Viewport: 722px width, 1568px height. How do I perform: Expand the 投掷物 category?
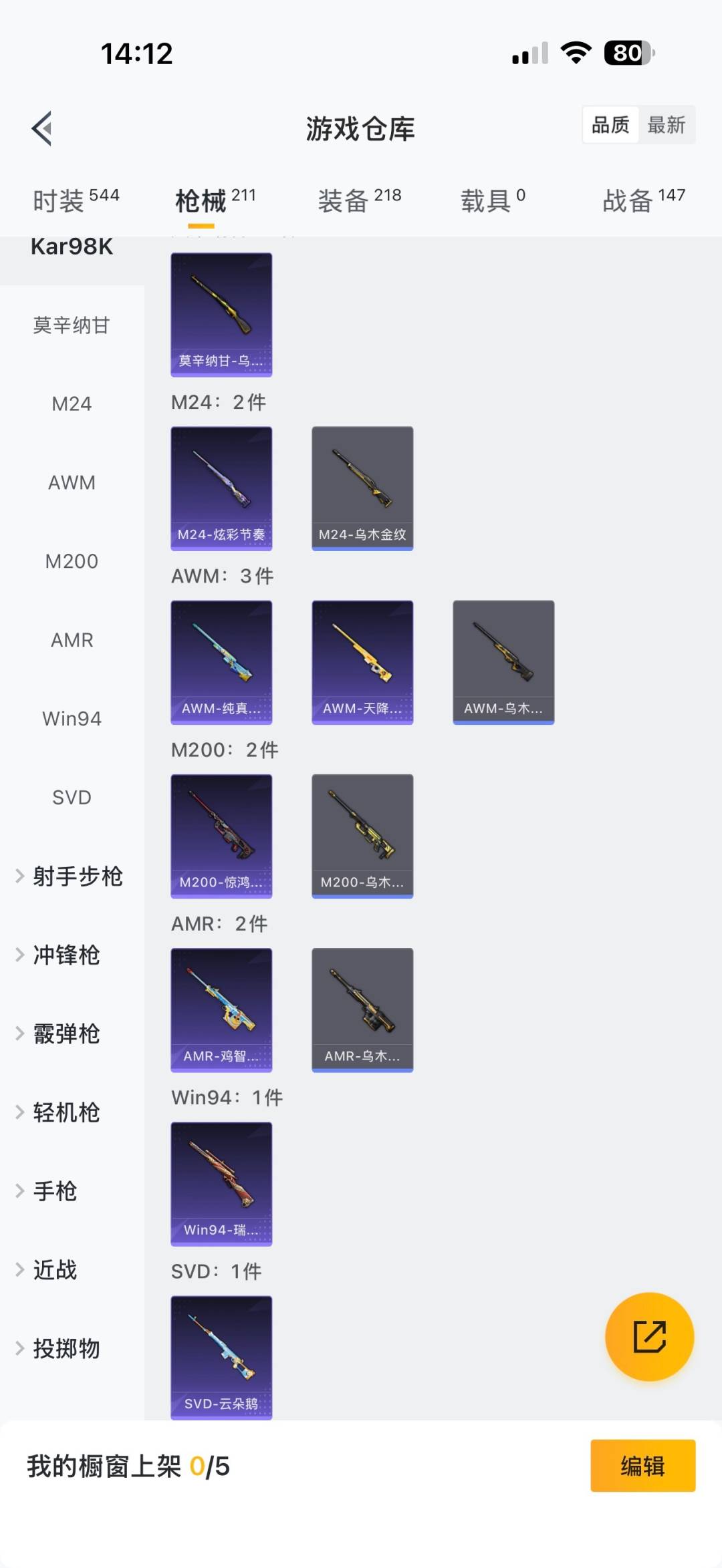(67, 1348)
